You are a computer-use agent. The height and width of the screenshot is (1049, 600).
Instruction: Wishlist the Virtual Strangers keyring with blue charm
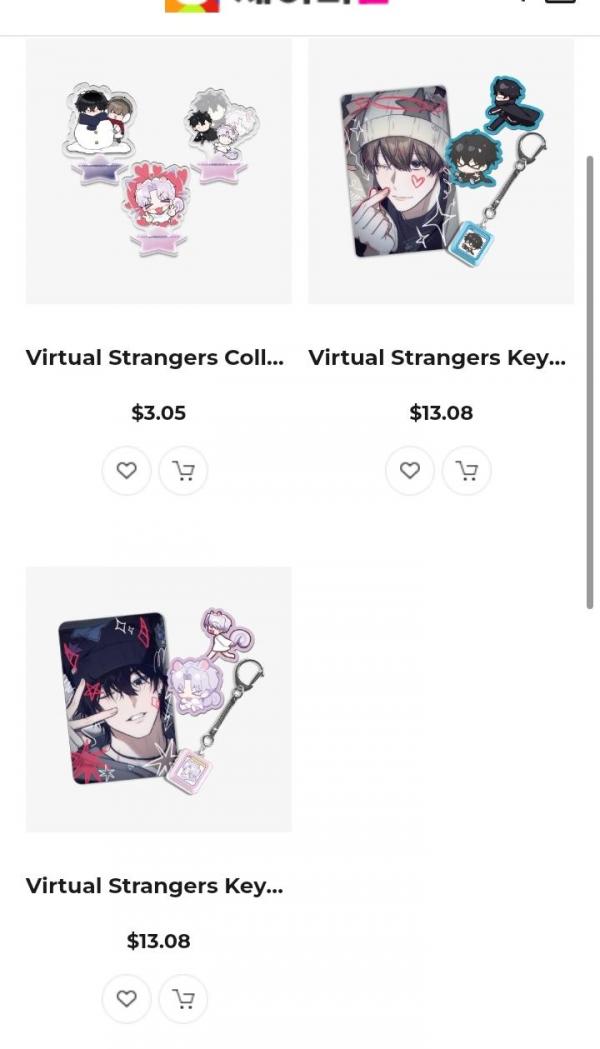click(410, 470)
